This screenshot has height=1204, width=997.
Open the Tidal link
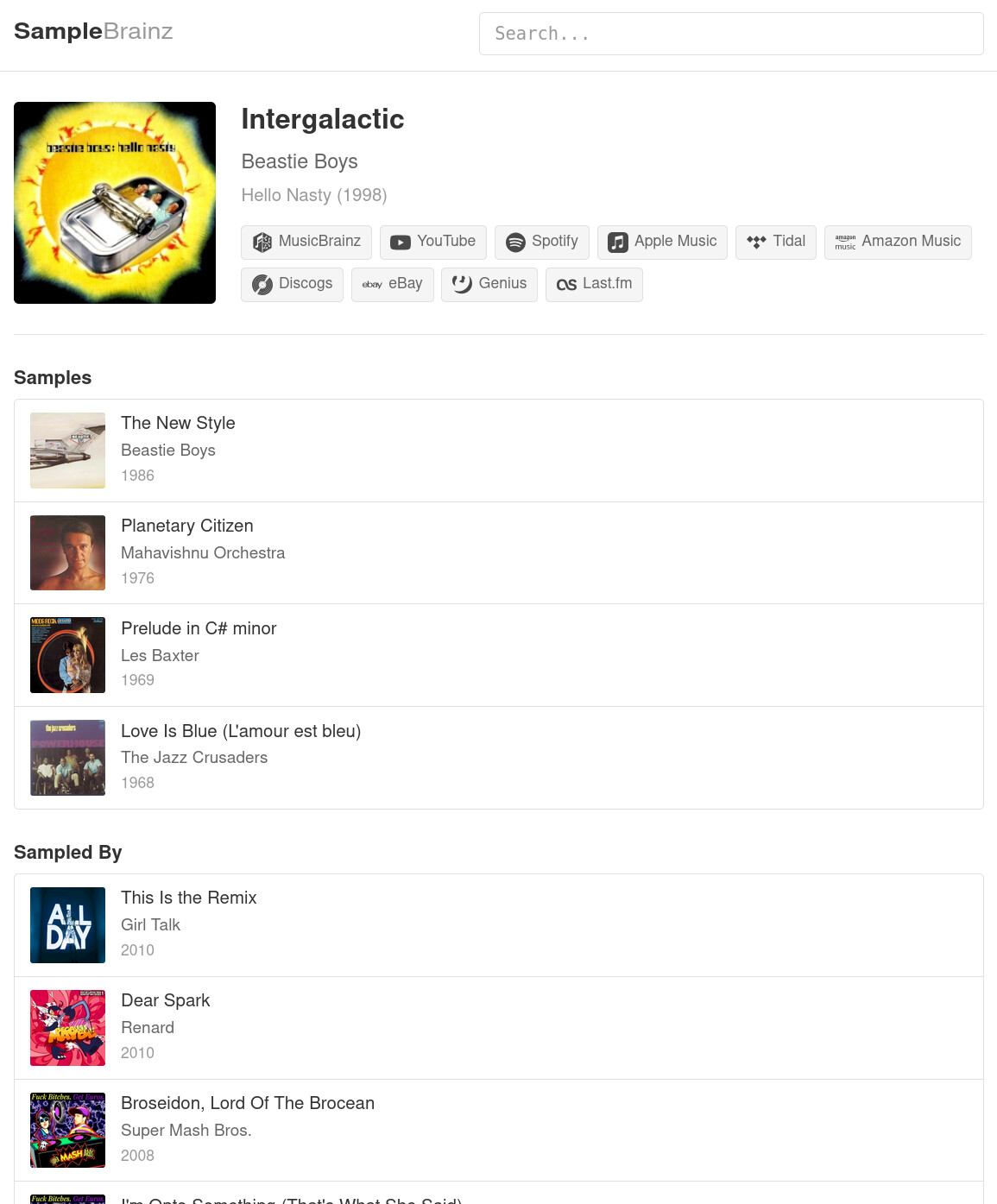pos(775,242)
